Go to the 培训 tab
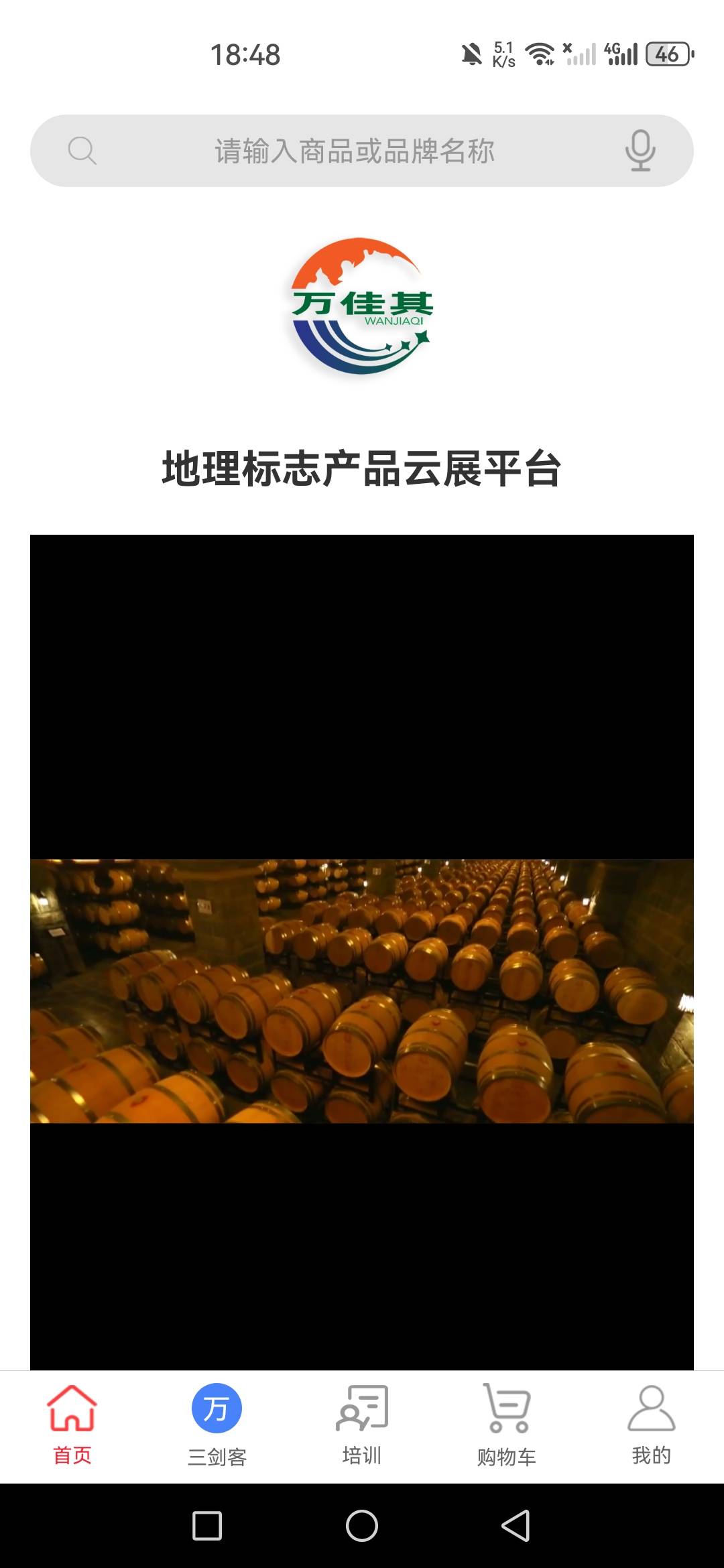The image size is (724, 1568). click(x=362, y=1425)
